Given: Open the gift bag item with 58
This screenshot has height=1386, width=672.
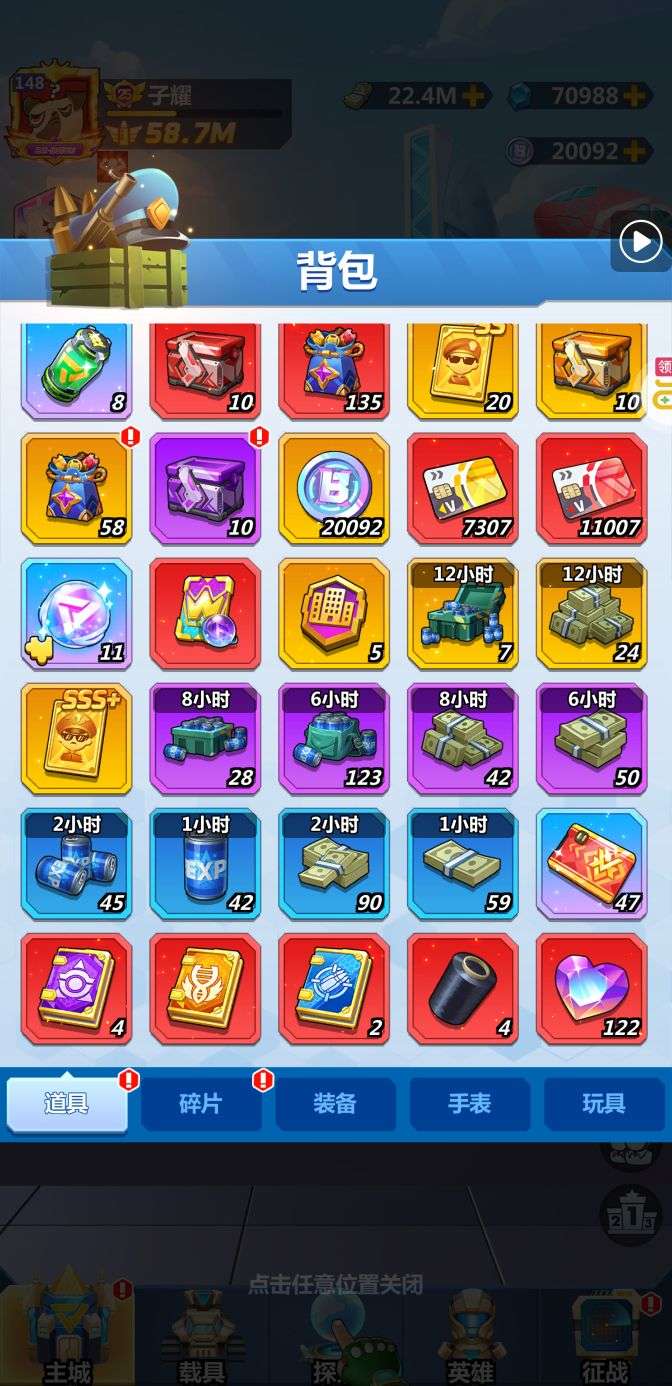Looking at the screenshot, I should click(76, 488).
